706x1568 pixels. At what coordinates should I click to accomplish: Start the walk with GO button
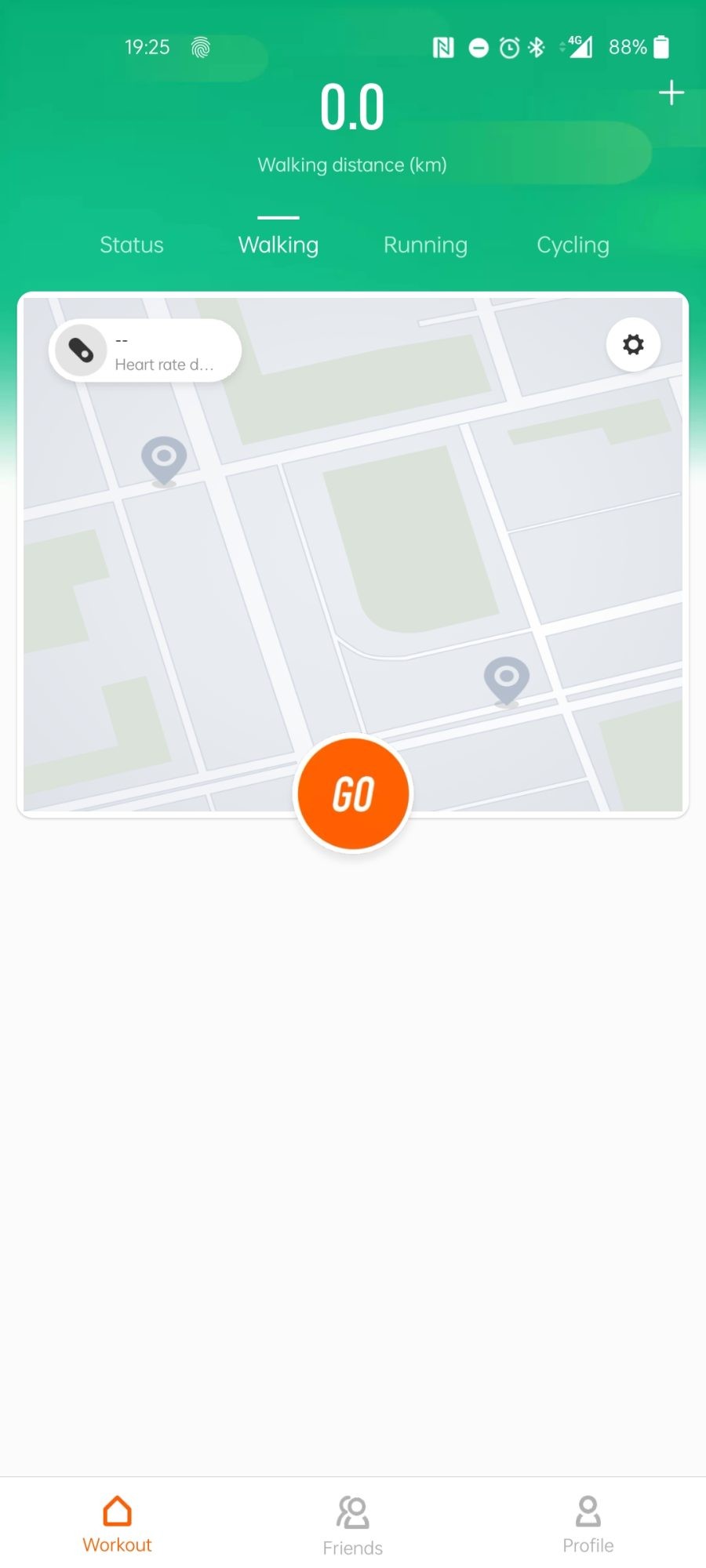pyautogui.click(x=352, y=793)
